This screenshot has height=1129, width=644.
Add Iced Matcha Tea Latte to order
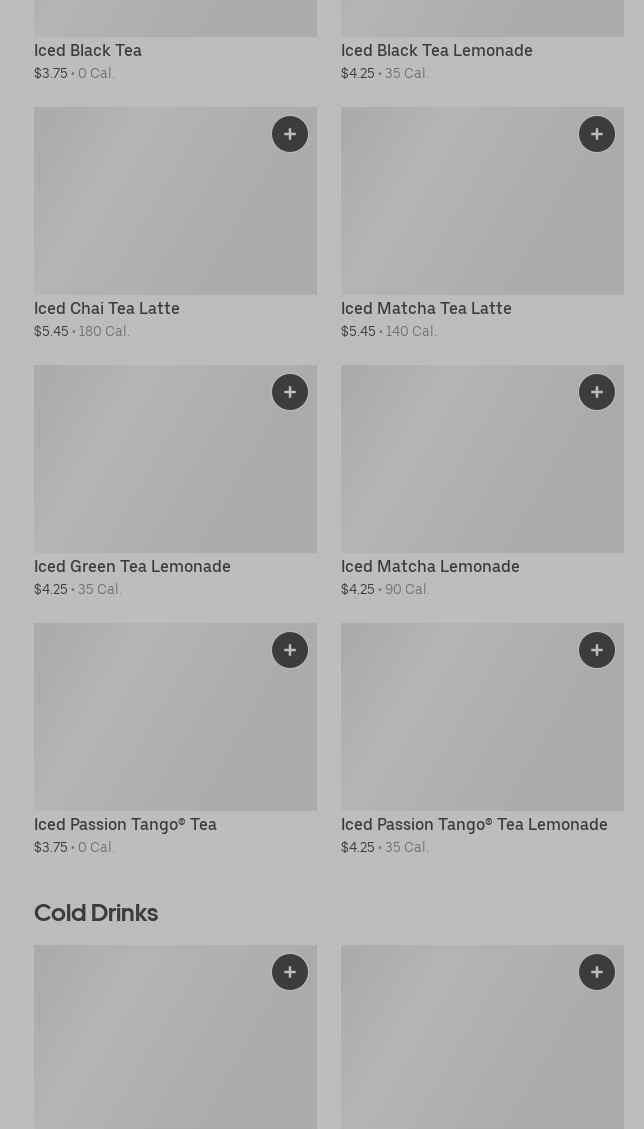597,134
